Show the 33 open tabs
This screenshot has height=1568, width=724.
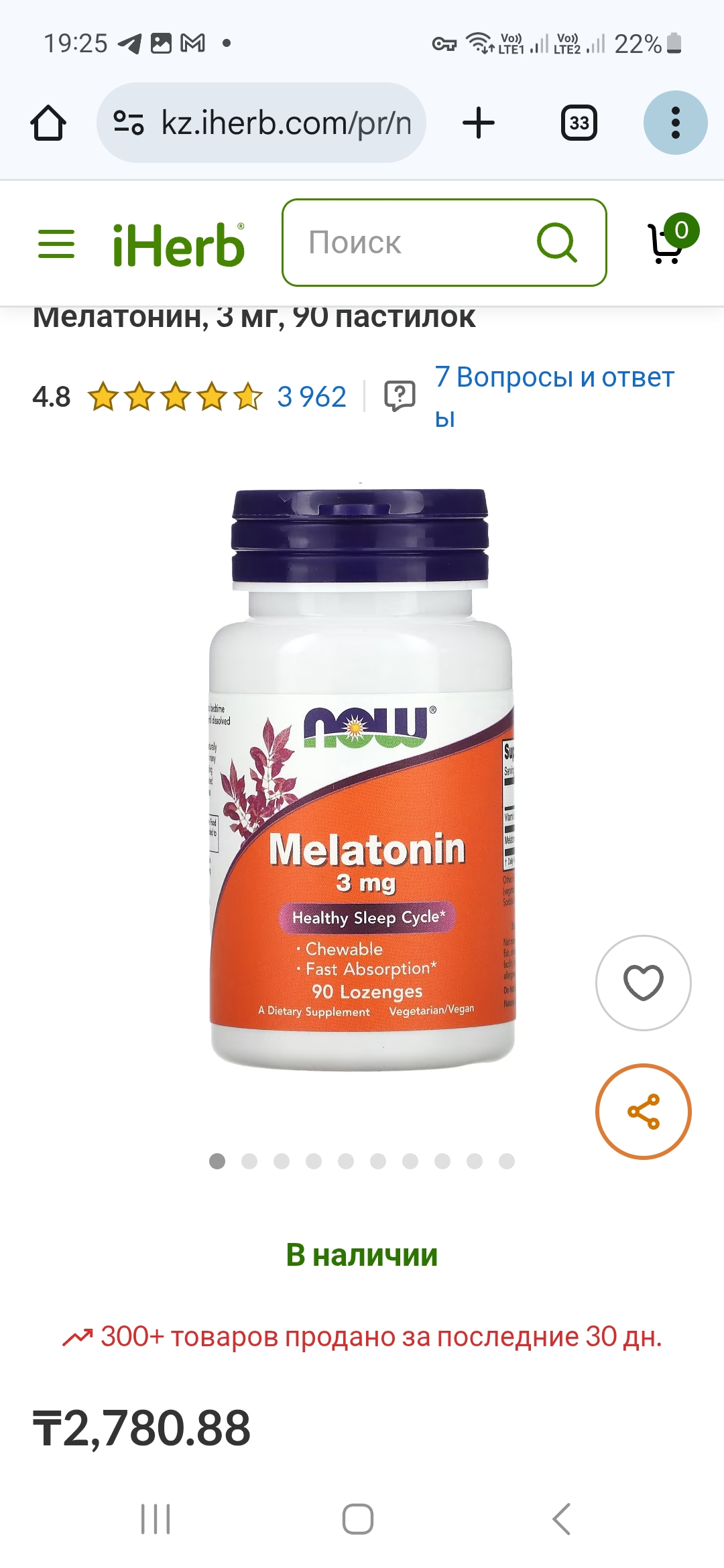click(579, 123)
